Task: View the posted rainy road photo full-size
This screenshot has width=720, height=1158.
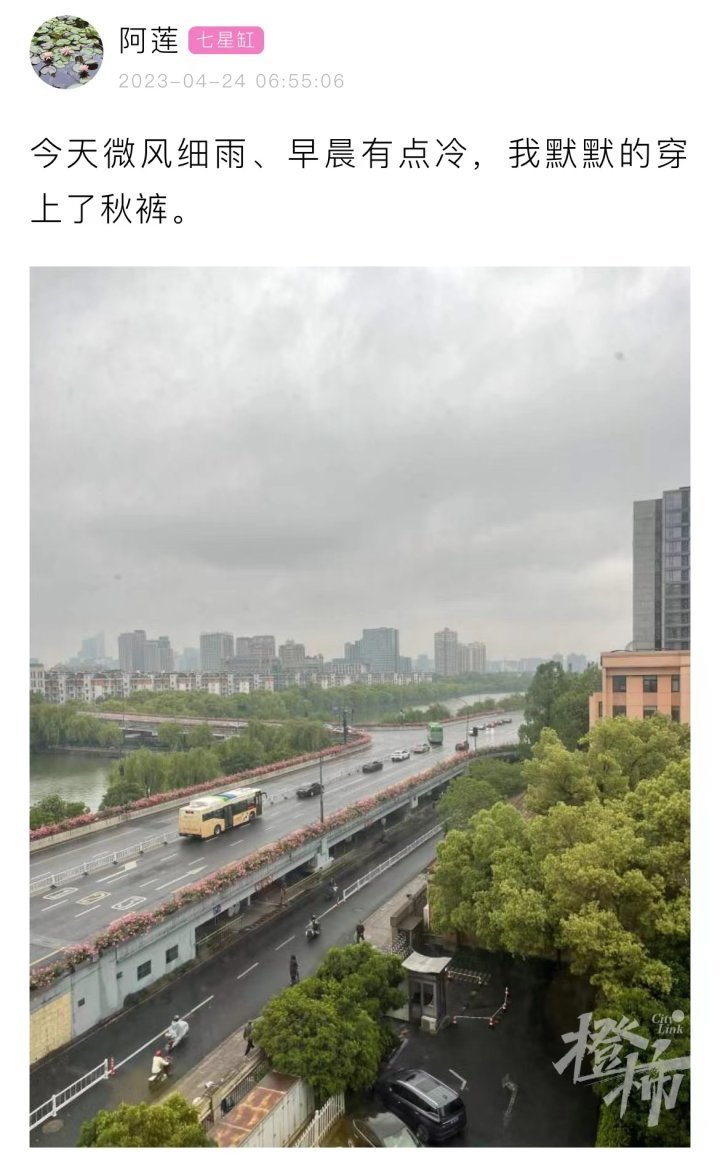Action: coord(359,705)
